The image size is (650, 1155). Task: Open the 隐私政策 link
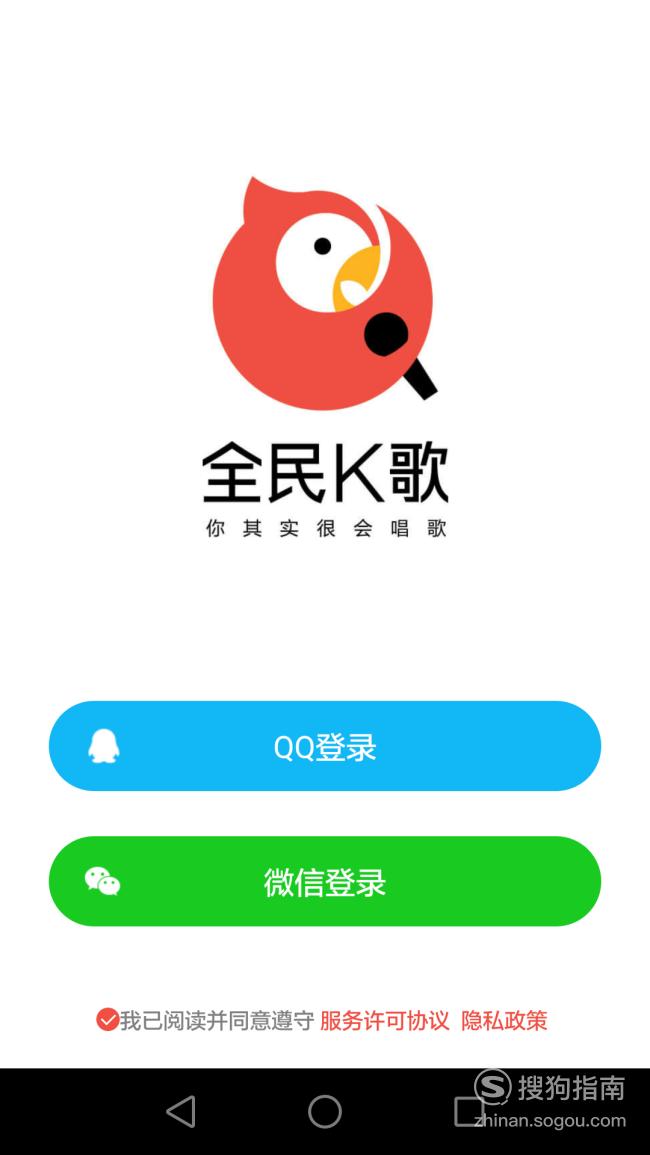[x=504, y=1021]
